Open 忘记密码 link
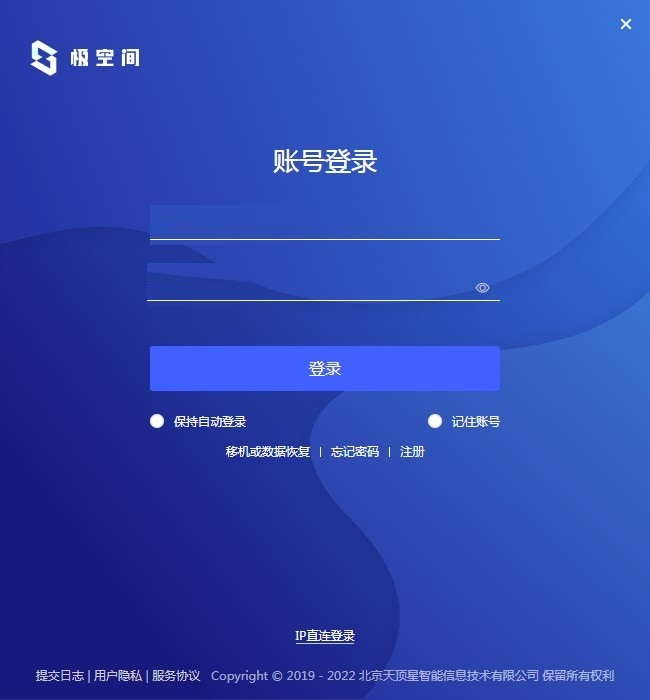 coord(355,452)
